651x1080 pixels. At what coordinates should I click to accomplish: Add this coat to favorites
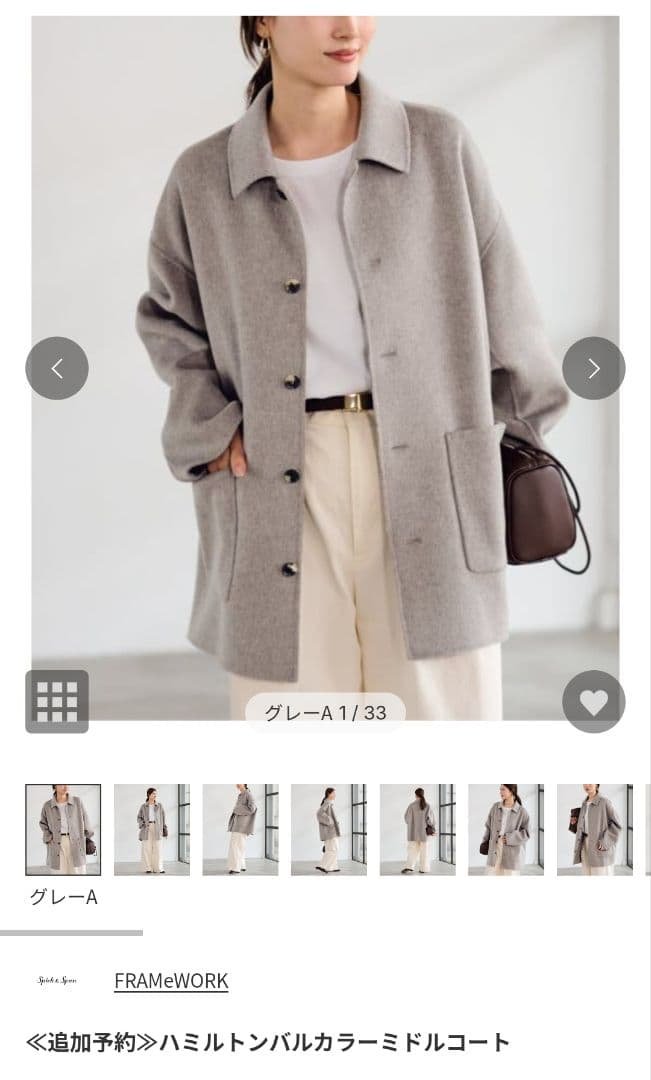(593, 701)
